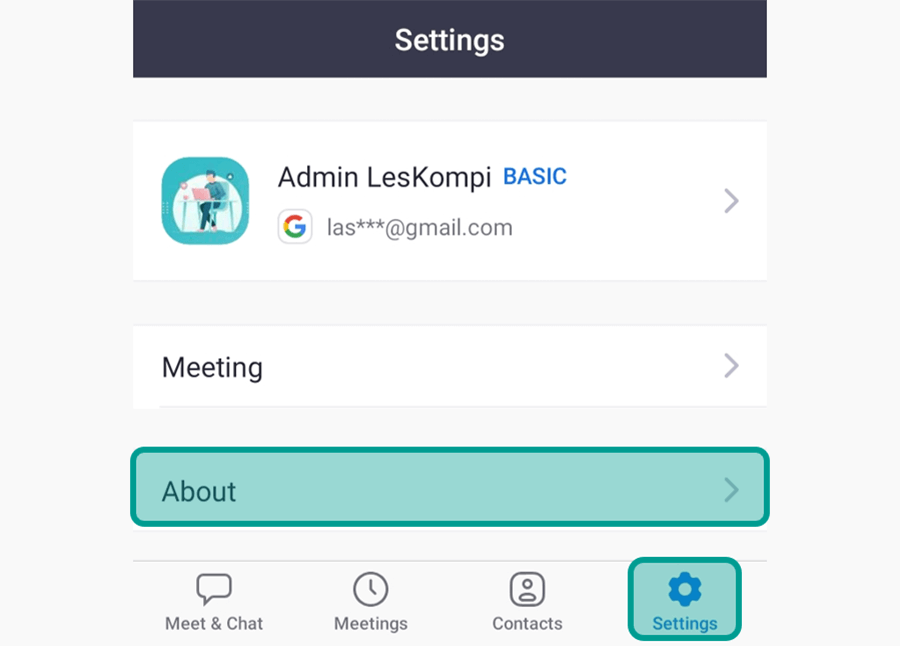Open the Admin LesKompi profile row
The height and width of the screenshot is (646, 900).
point(450,201)
